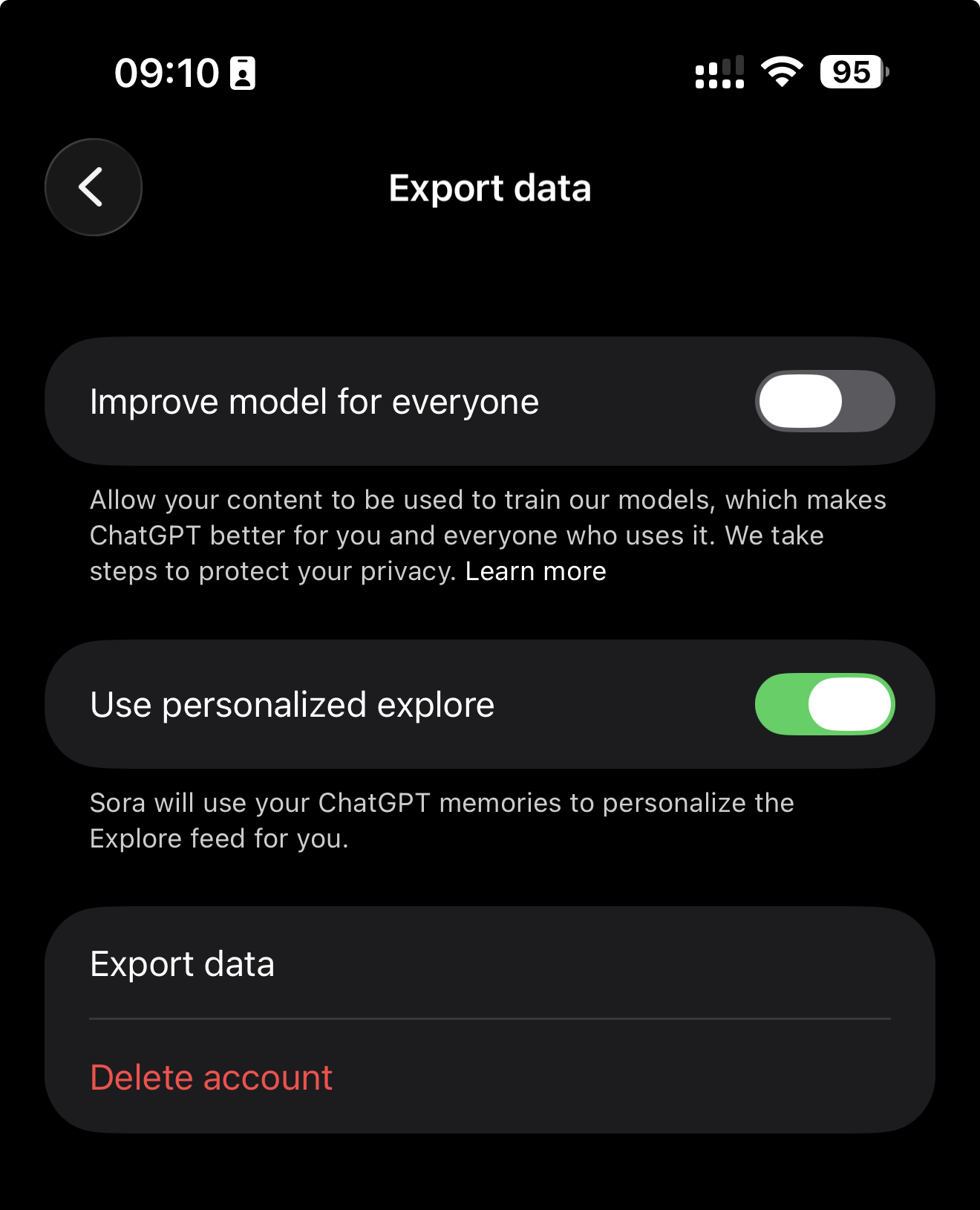The height and width of the screenshot is (1210, 980).
Task: Open the Learn more link
Action: click(535, 571)
